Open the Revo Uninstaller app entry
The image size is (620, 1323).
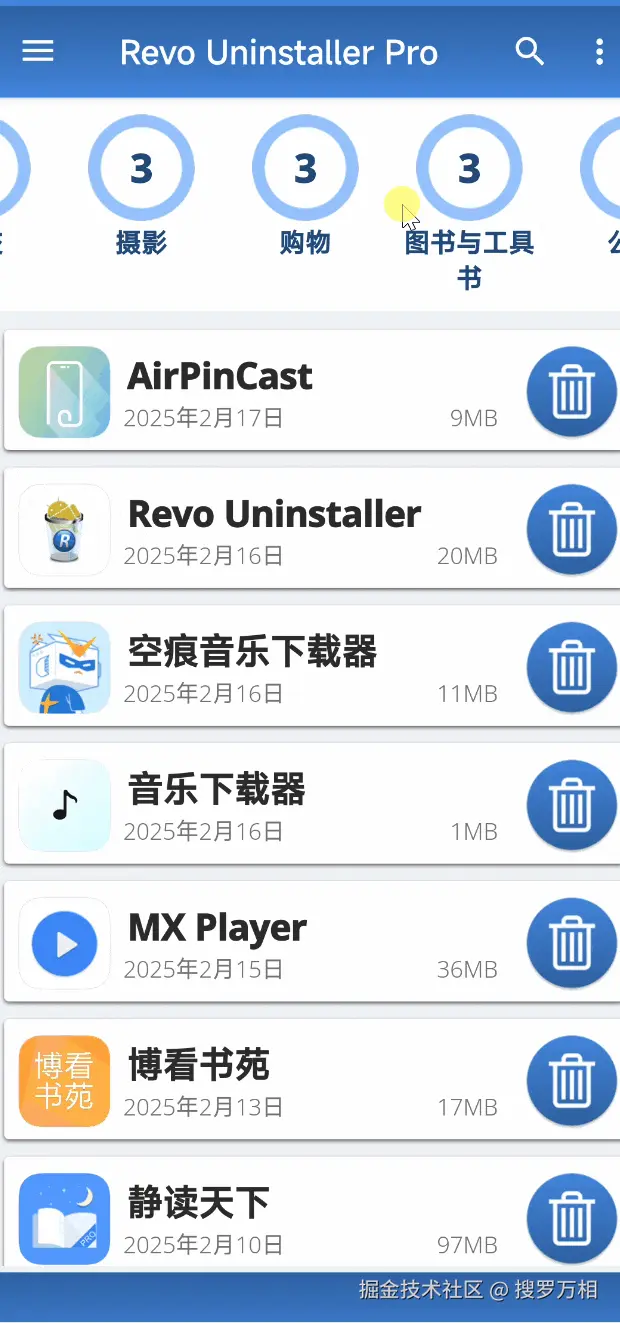(260, 529)
